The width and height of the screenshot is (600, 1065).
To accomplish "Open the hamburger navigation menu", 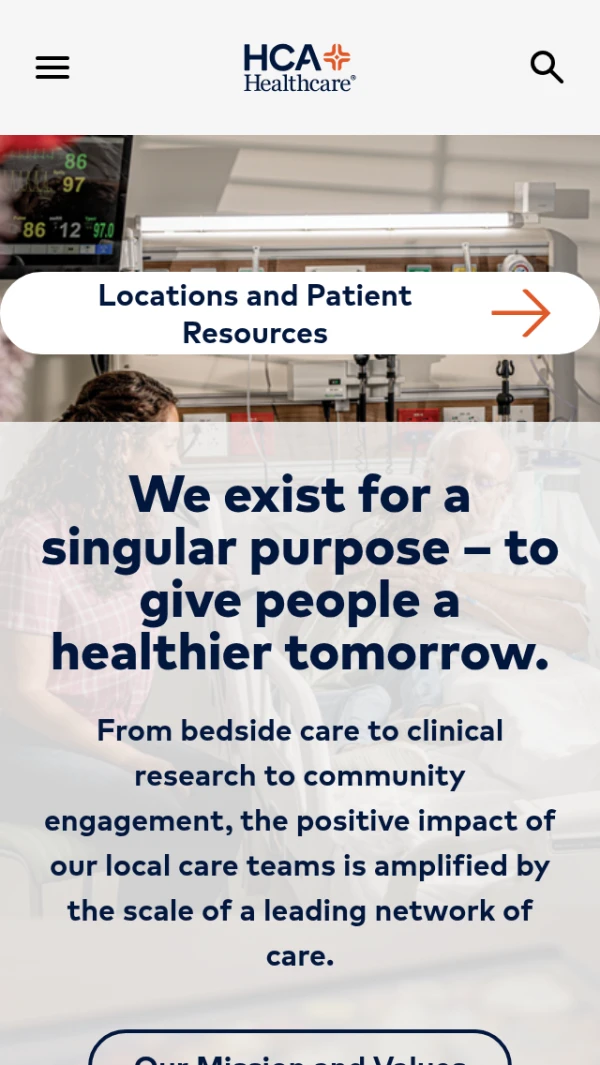I will [52, 67].
